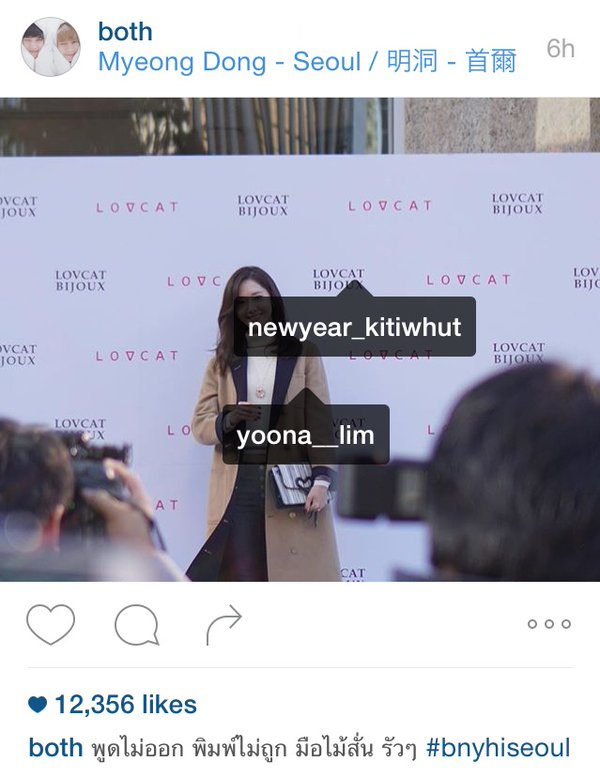The width and height of the screenshot is (600, 777).
Task: Like this post with the heart icon
Action: [x=50, y=625]
